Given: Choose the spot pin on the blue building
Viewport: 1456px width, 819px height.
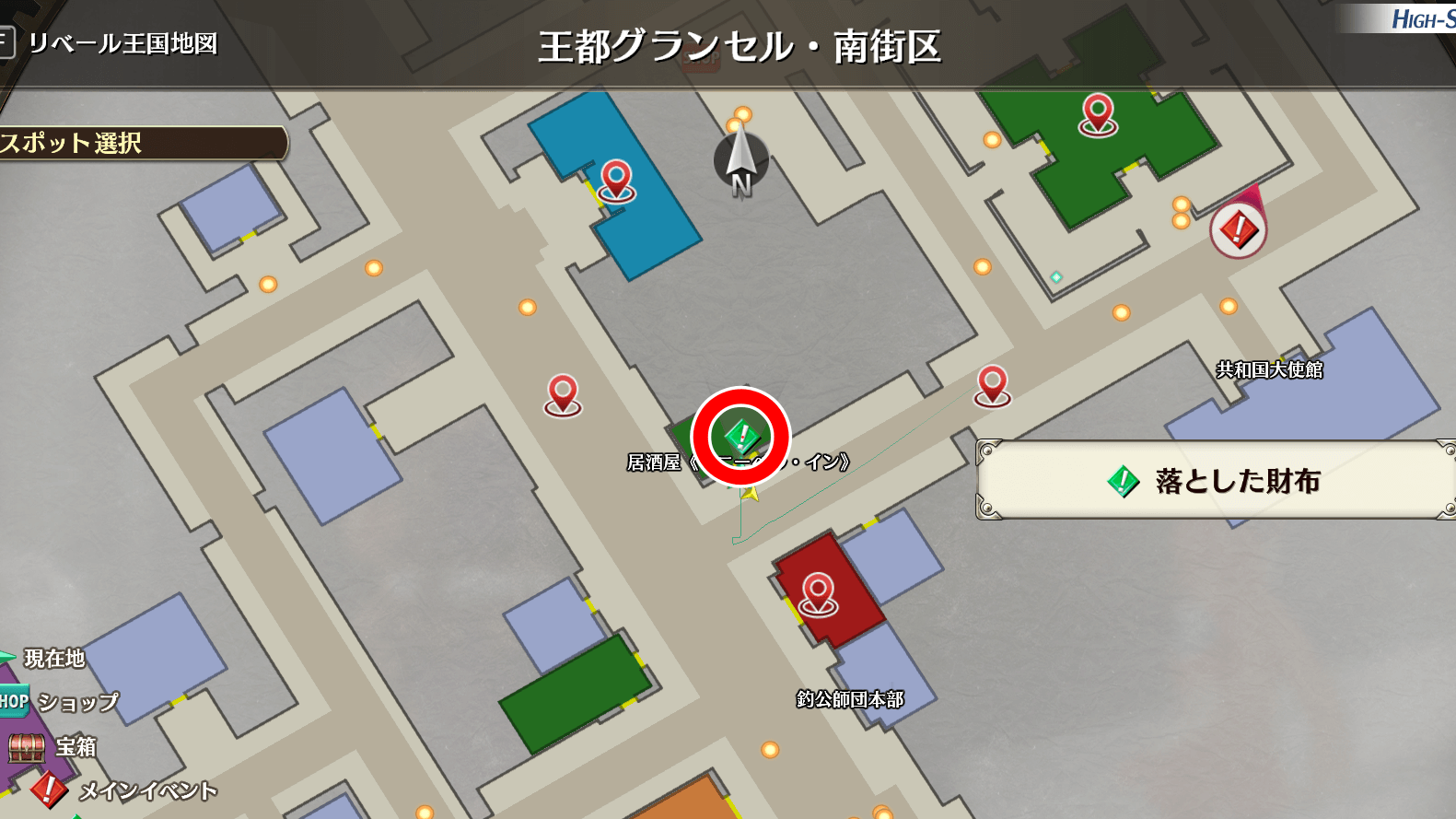Looking at the screenshot, I should pyautogui.click(x=616, y=180).
